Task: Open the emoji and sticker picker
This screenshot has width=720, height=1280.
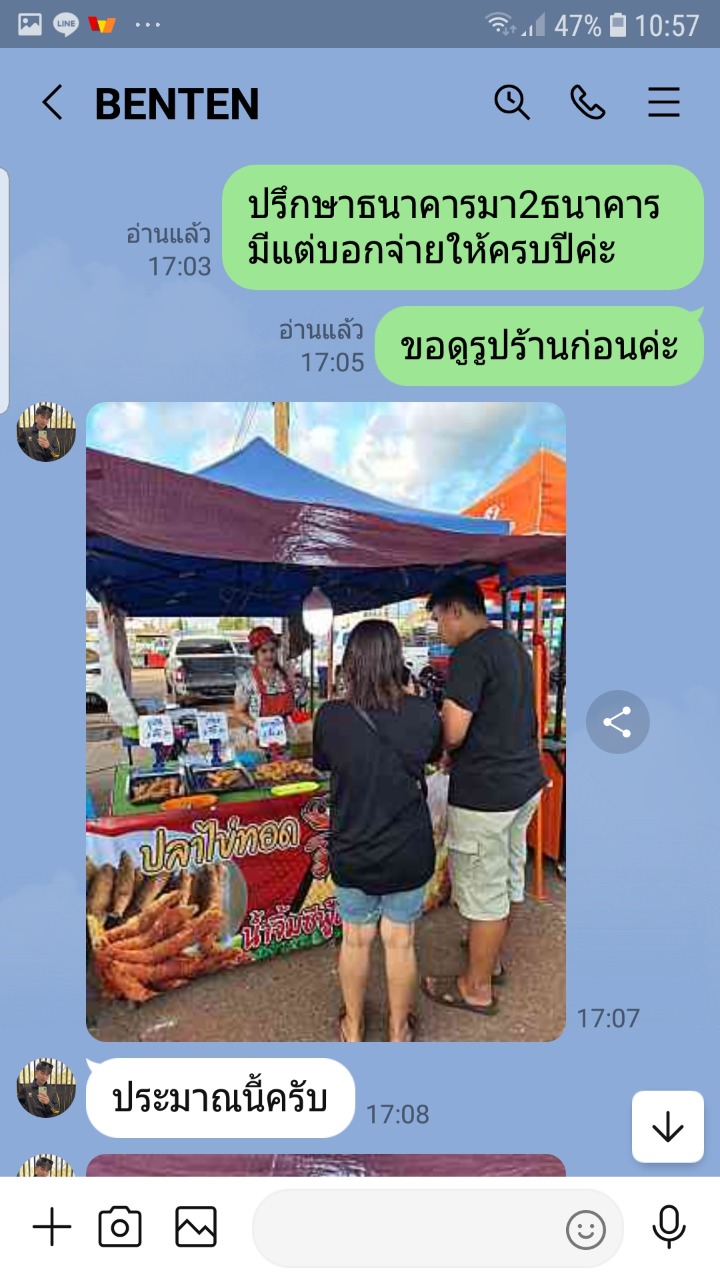Action: [586, 1229]
